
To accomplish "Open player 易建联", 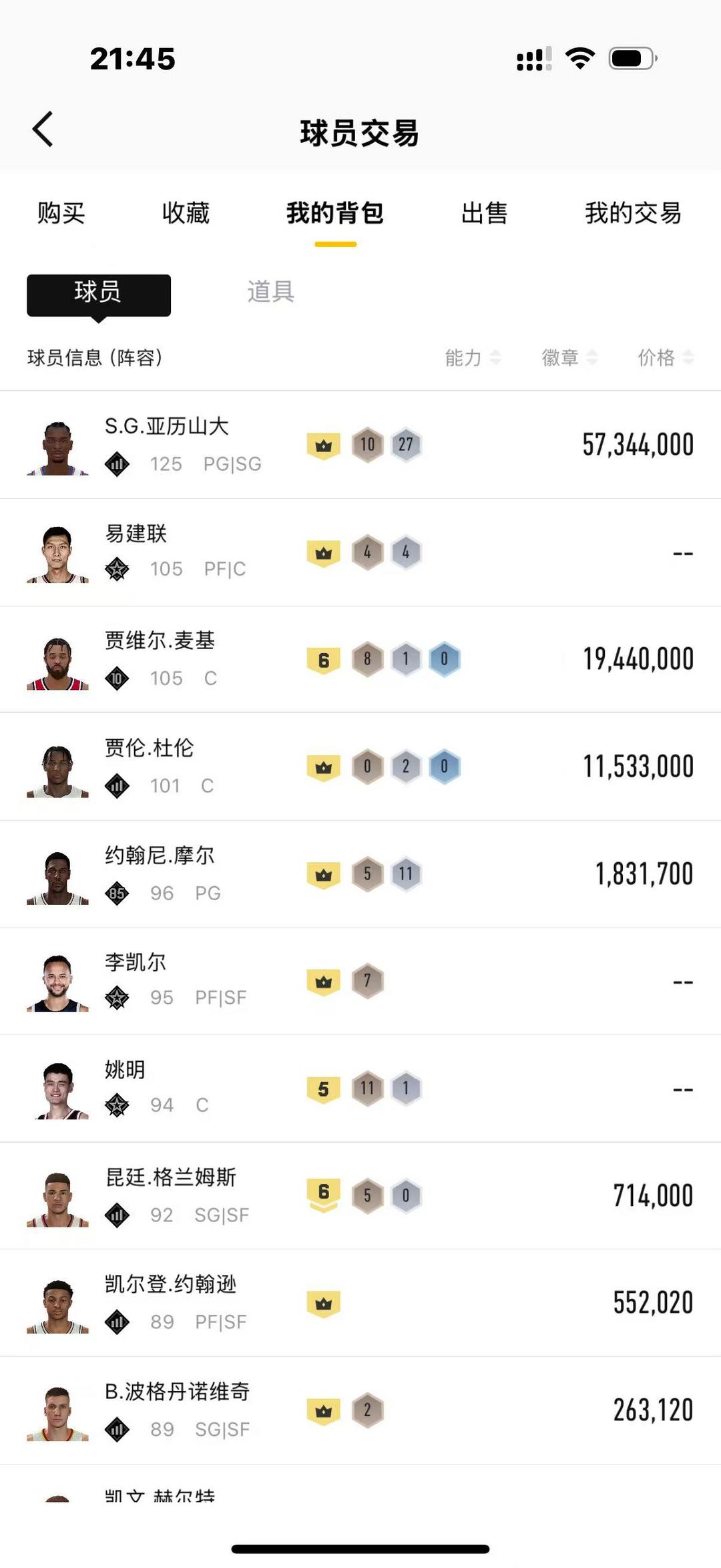I will pos(137,552).
